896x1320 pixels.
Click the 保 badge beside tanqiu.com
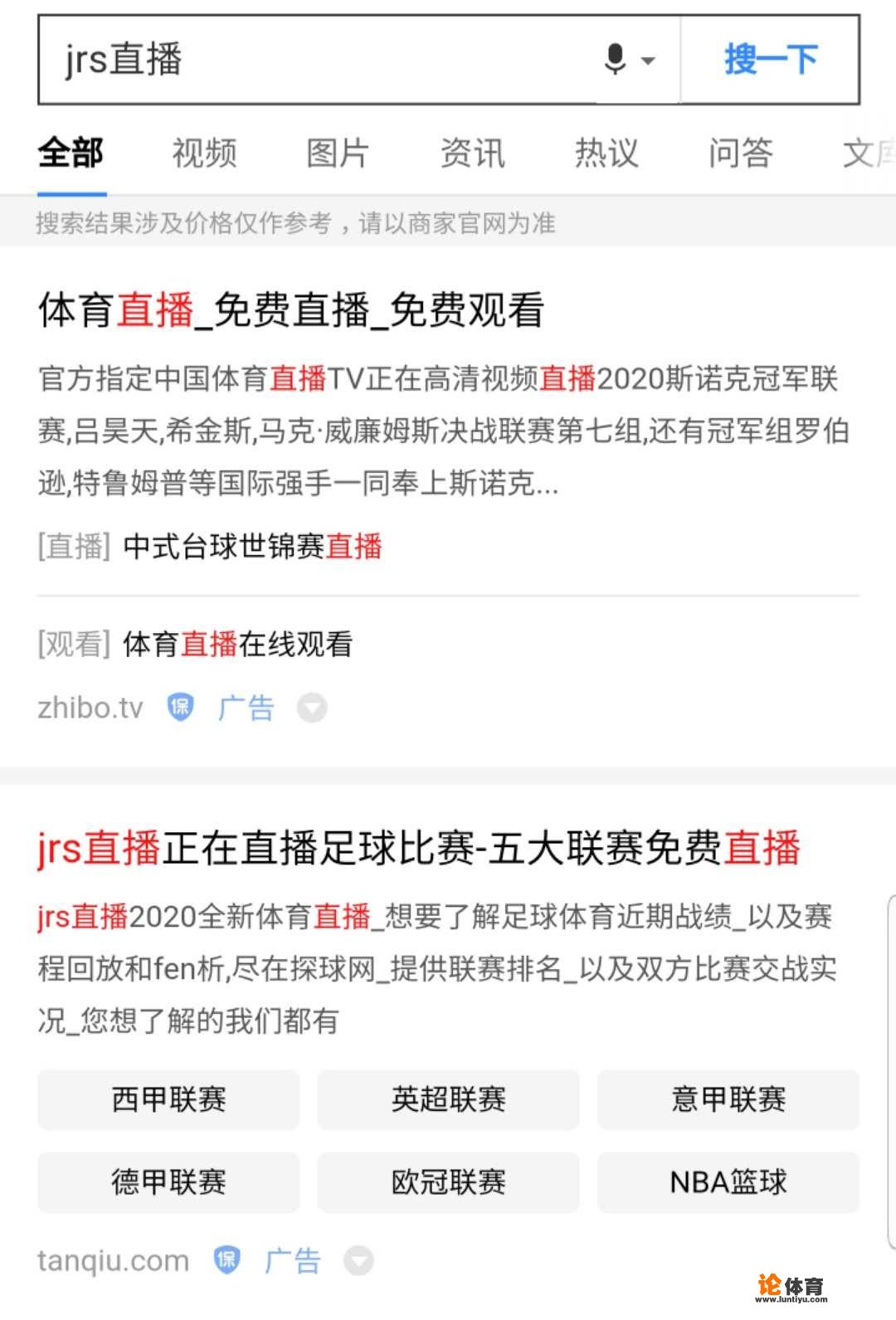point(226,1258)
